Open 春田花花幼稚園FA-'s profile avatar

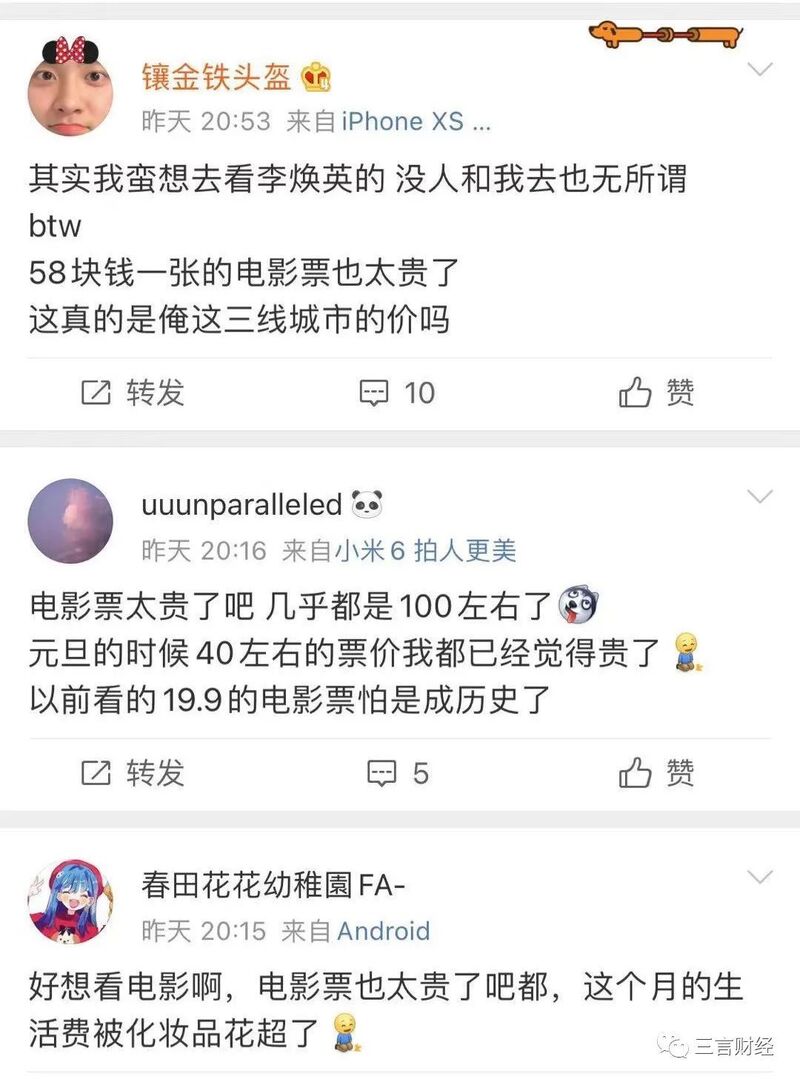[70, 900]
